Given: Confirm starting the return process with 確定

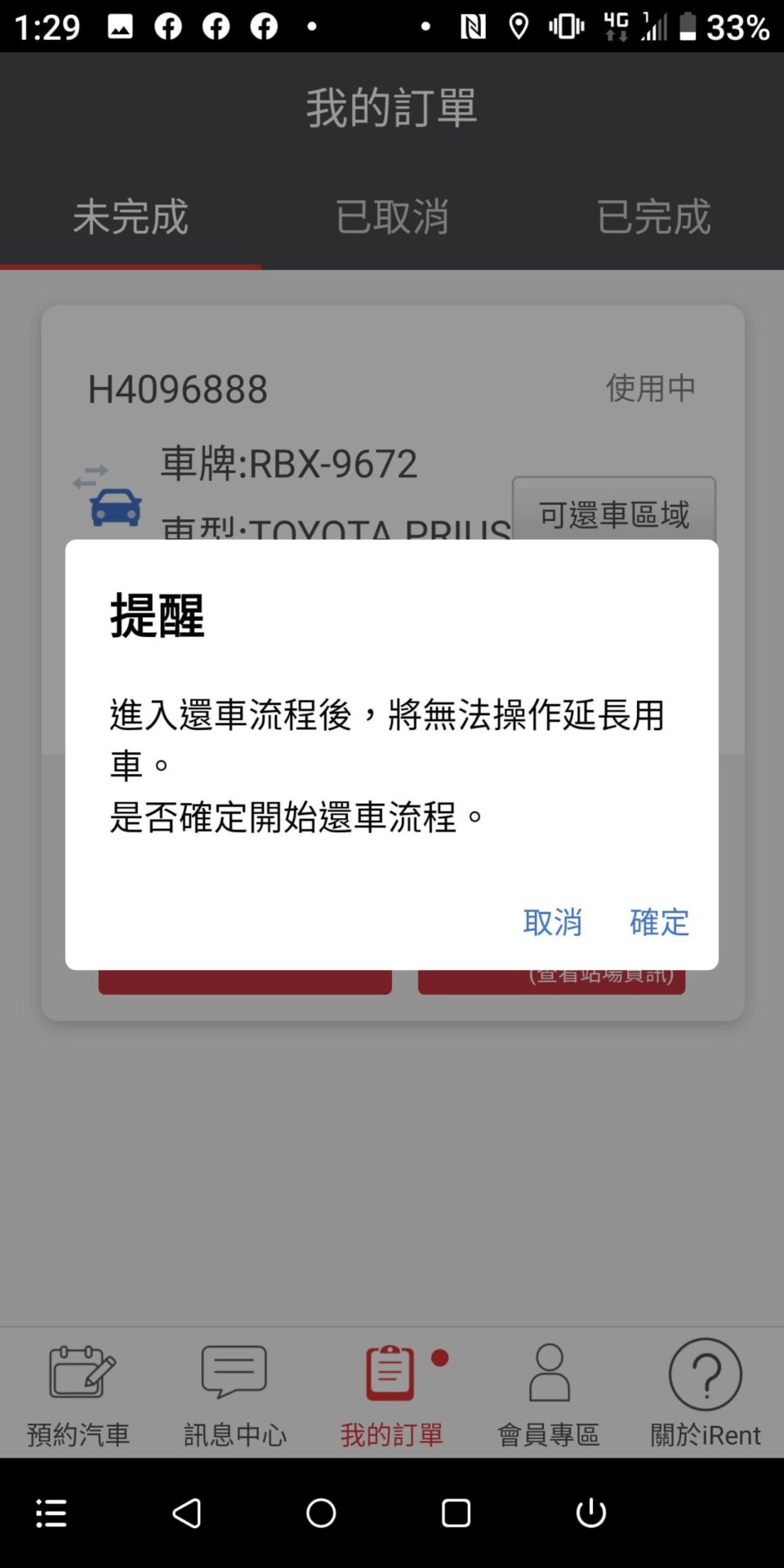Looking at the screenshot, I should (659, 922).
